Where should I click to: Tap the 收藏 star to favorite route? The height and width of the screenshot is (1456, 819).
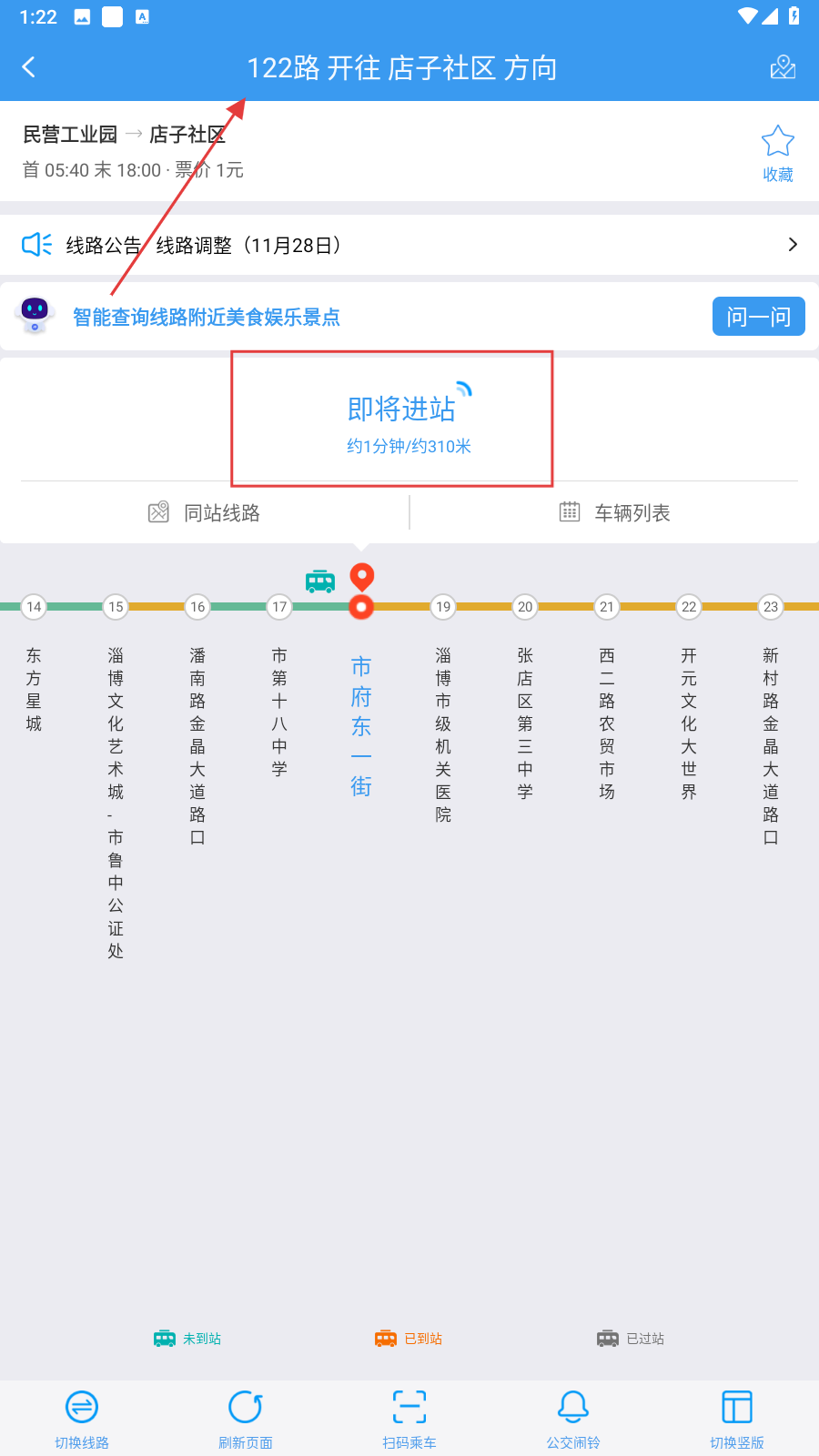(x=778, y=153)
